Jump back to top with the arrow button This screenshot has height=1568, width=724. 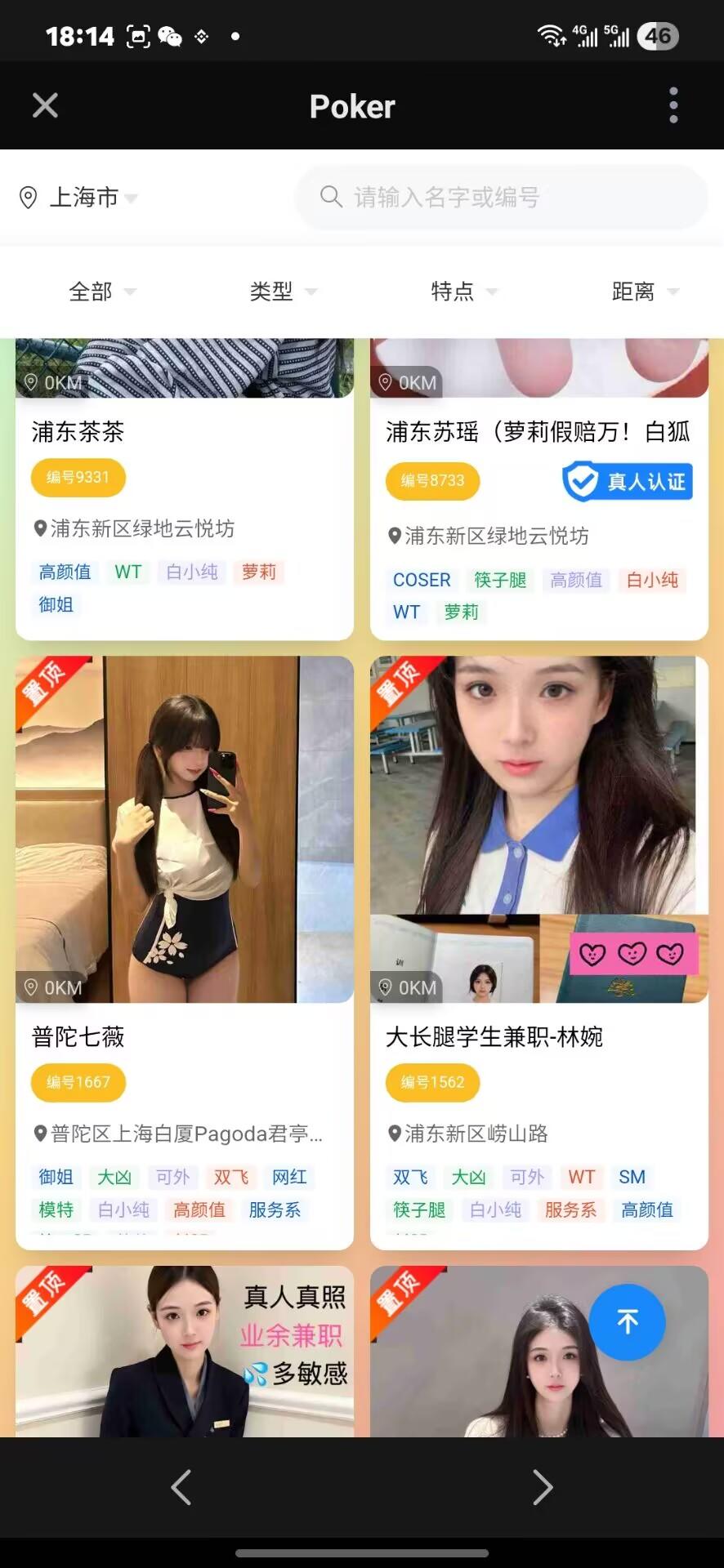tap(627, 1321)
